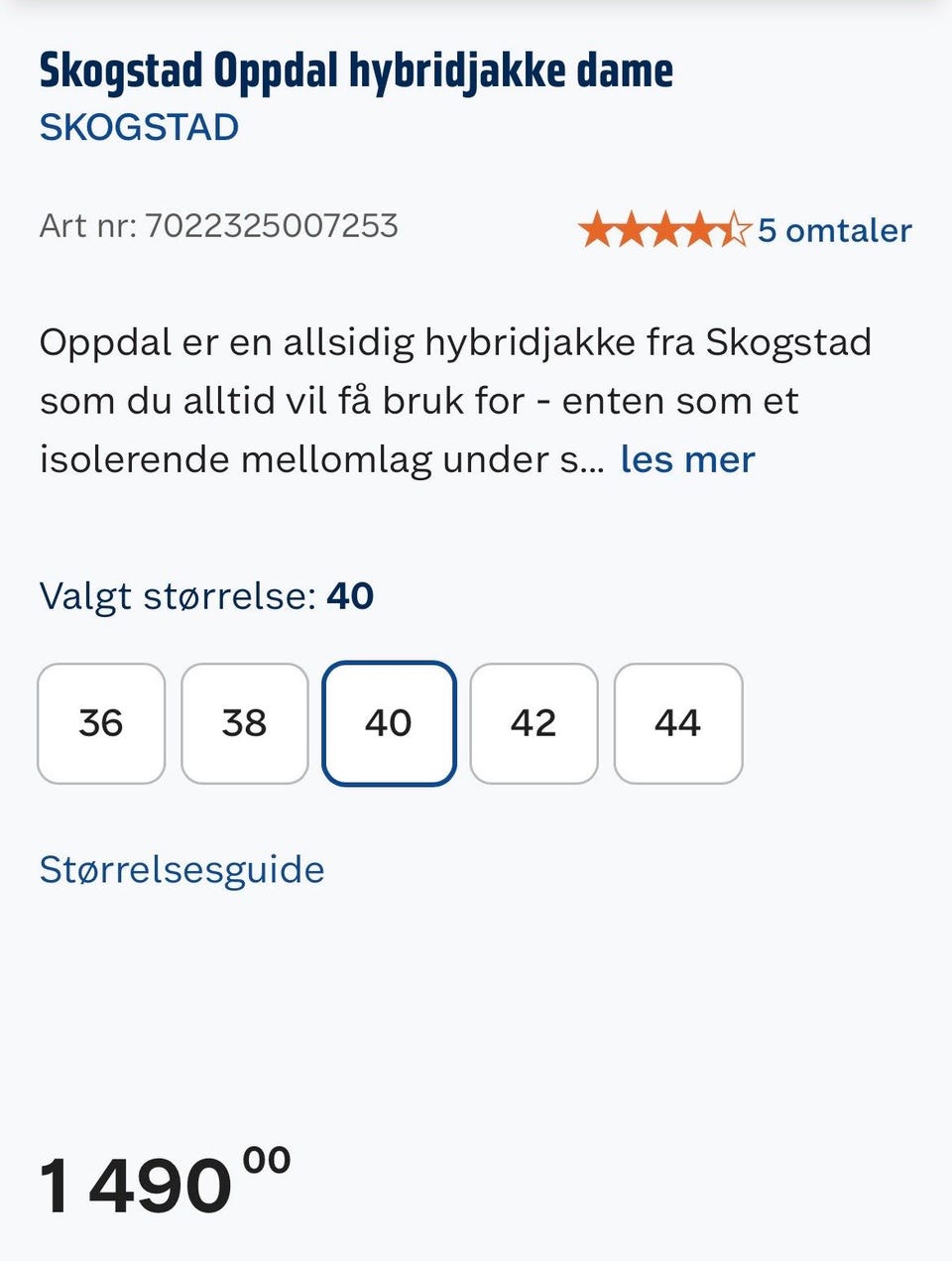Click the product title Skogstad Oppdal hybridjakke dame
952x1261 pixels.
[355, 68]
